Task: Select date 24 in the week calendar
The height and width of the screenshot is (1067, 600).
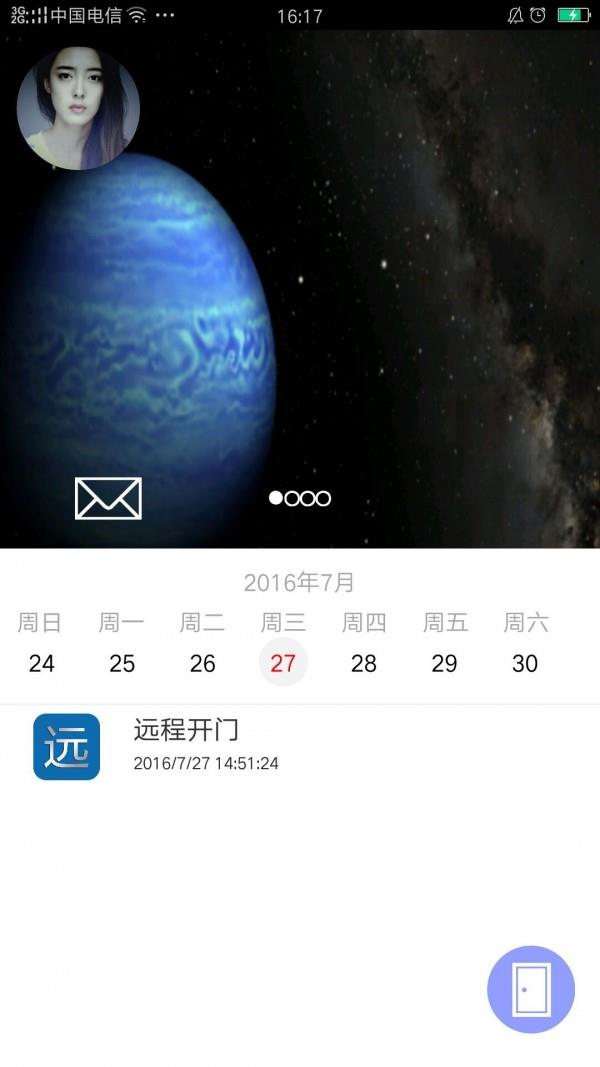Action: coord(42,663)
